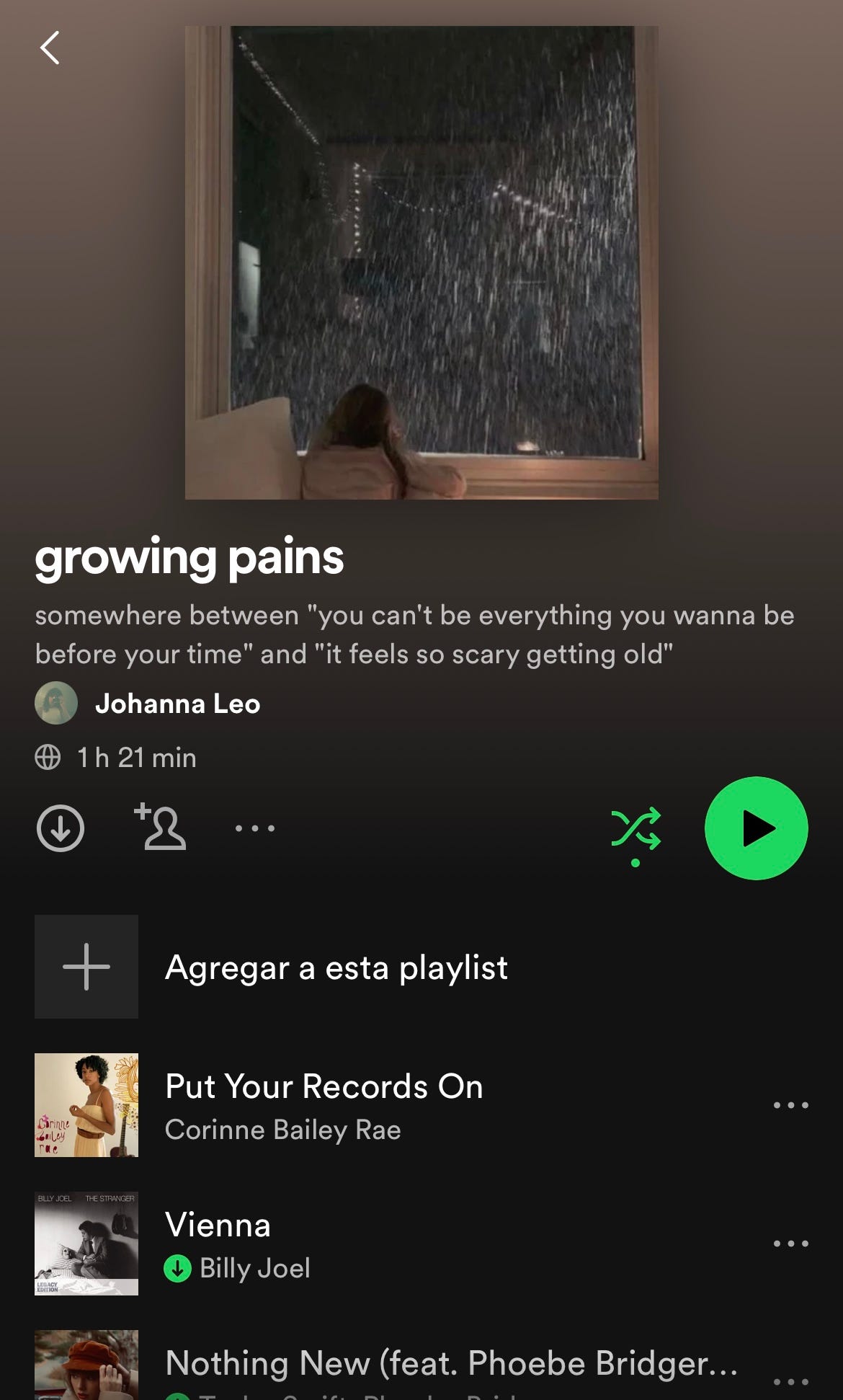
Task: Open options for Nothing New
Action: point(790,1381)
